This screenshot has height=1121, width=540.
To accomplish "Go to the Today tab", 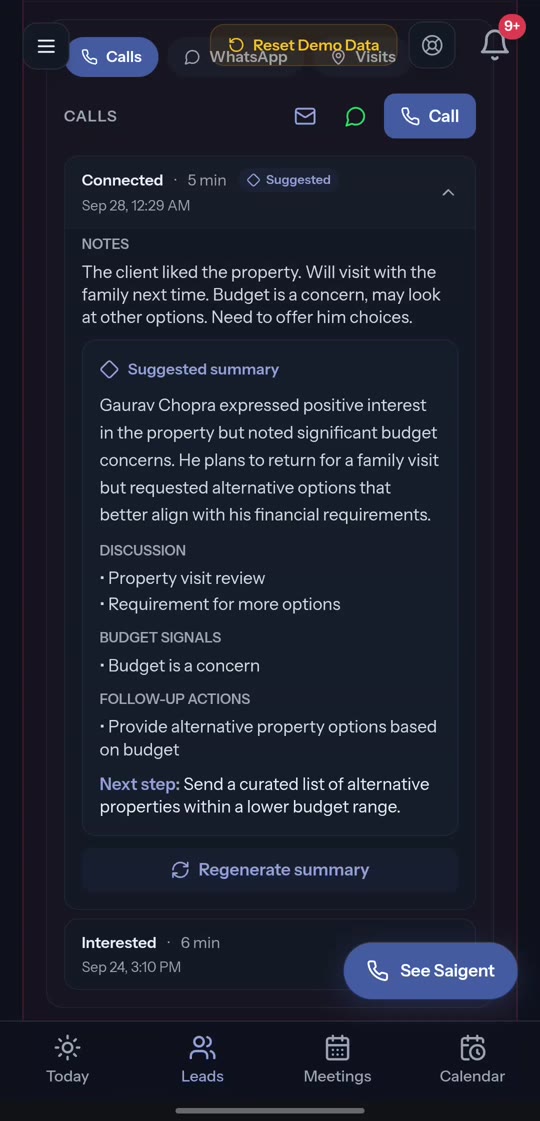I will [x=67, y=1059].
